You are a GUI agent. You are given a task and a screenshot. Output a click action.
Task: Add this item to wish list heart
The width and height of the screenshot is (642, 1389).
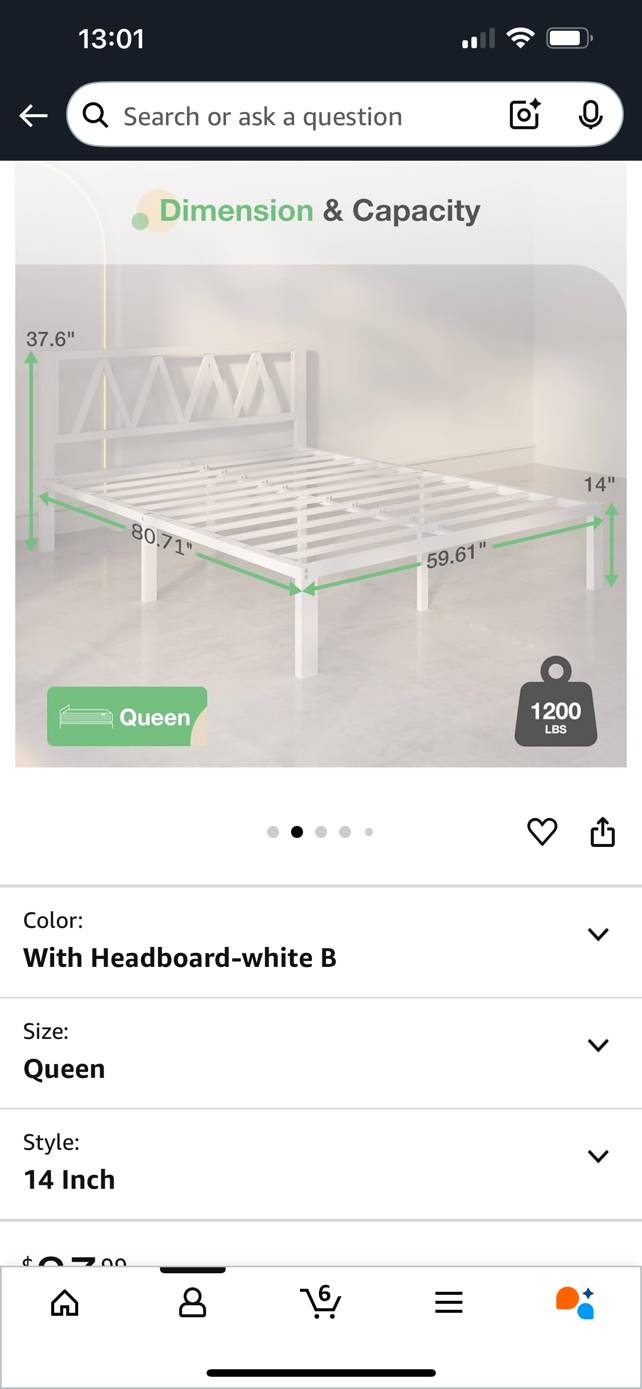pos(542,831)
